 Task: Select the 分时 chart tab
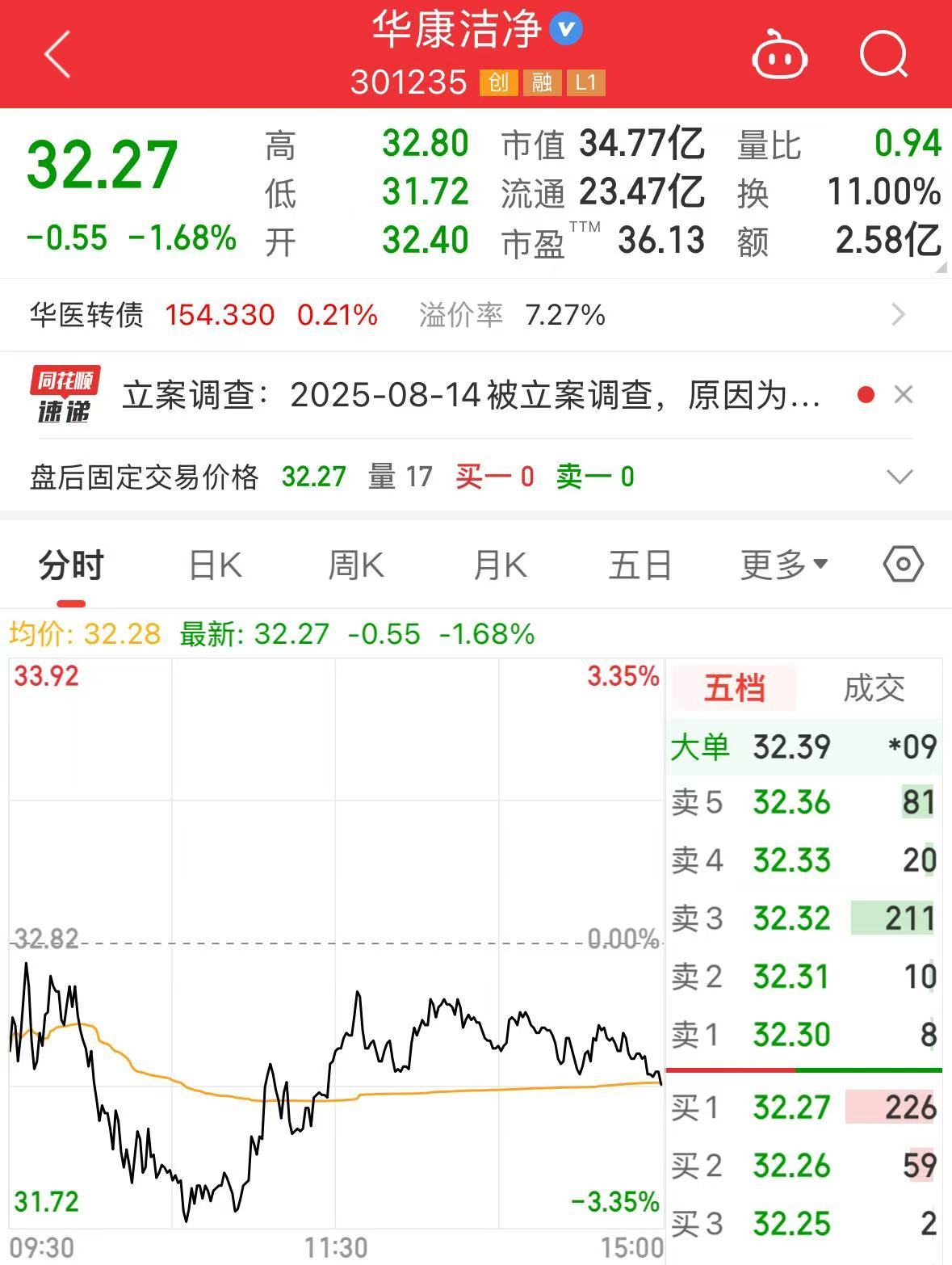71,565
